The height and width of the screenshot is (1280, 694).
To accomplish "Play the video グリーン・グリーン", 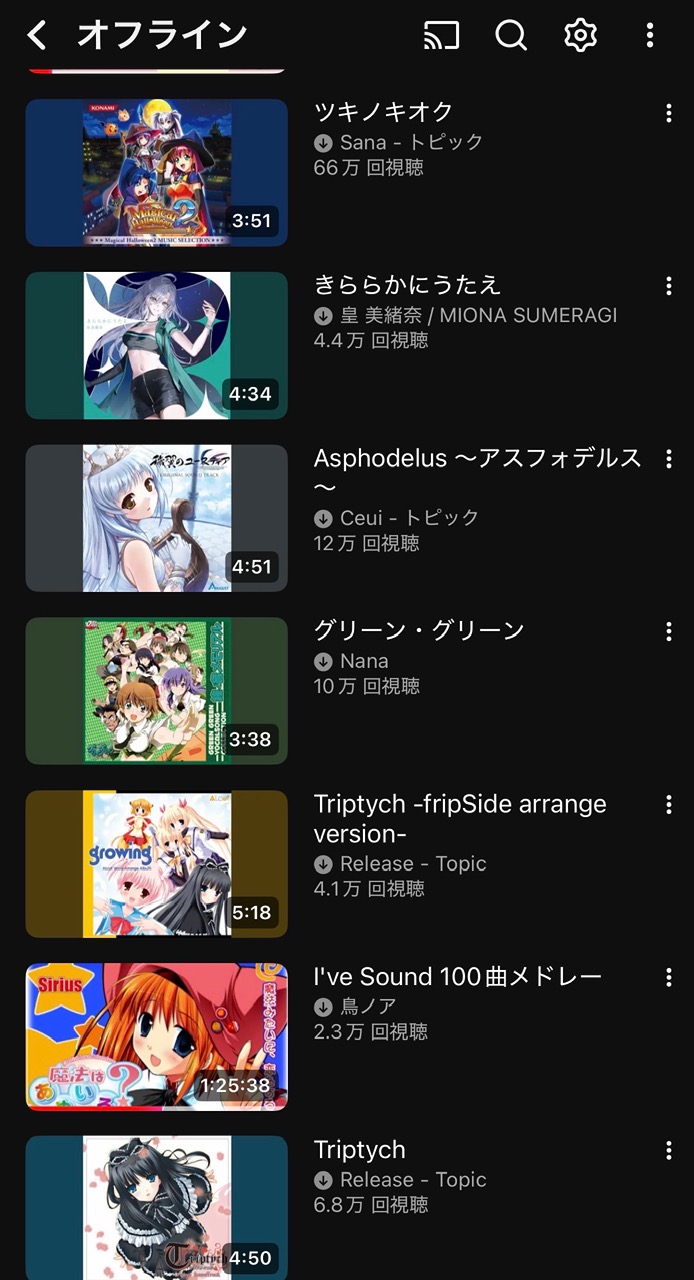I will (x=157, y=691).
